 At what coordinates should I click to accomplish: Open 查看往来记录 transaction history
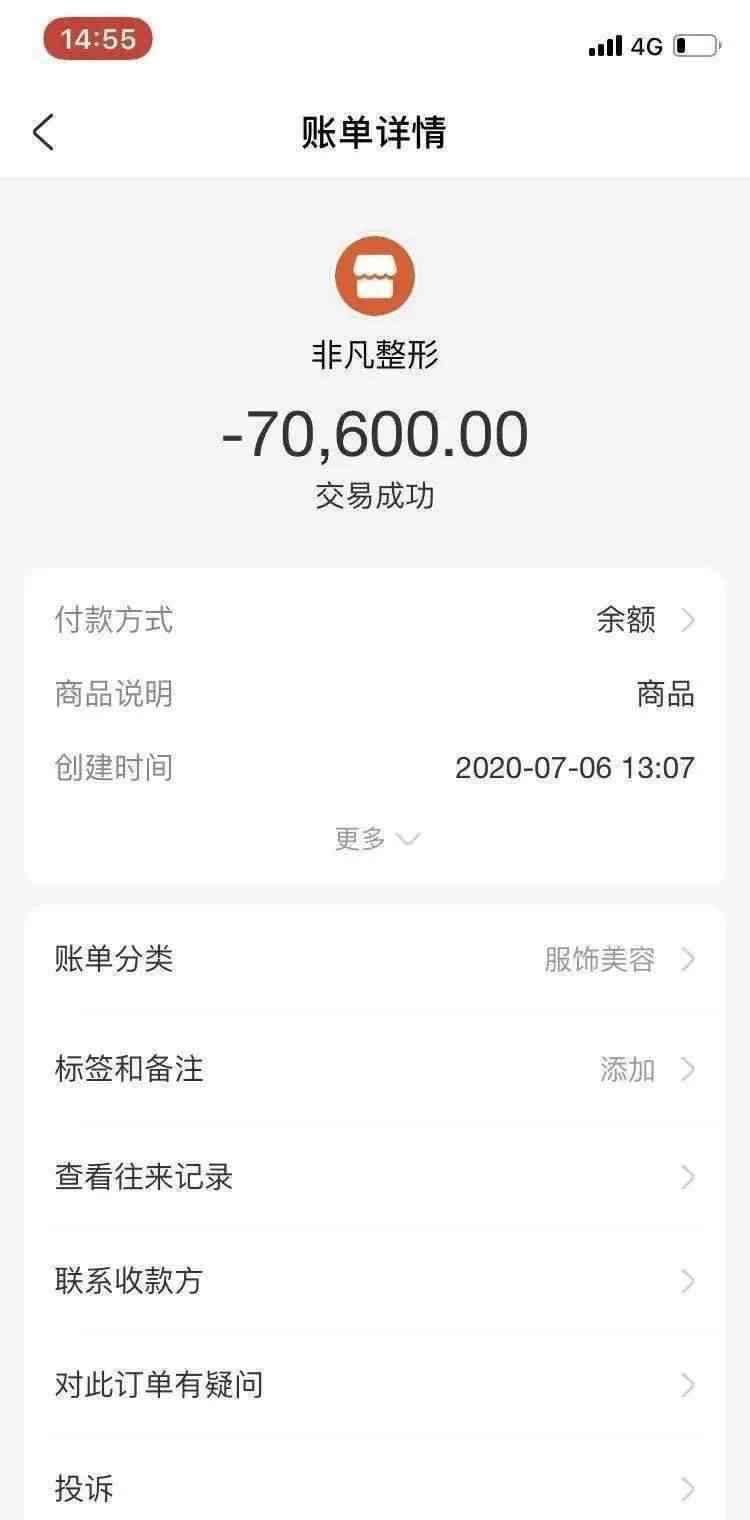pos(374,1177)
